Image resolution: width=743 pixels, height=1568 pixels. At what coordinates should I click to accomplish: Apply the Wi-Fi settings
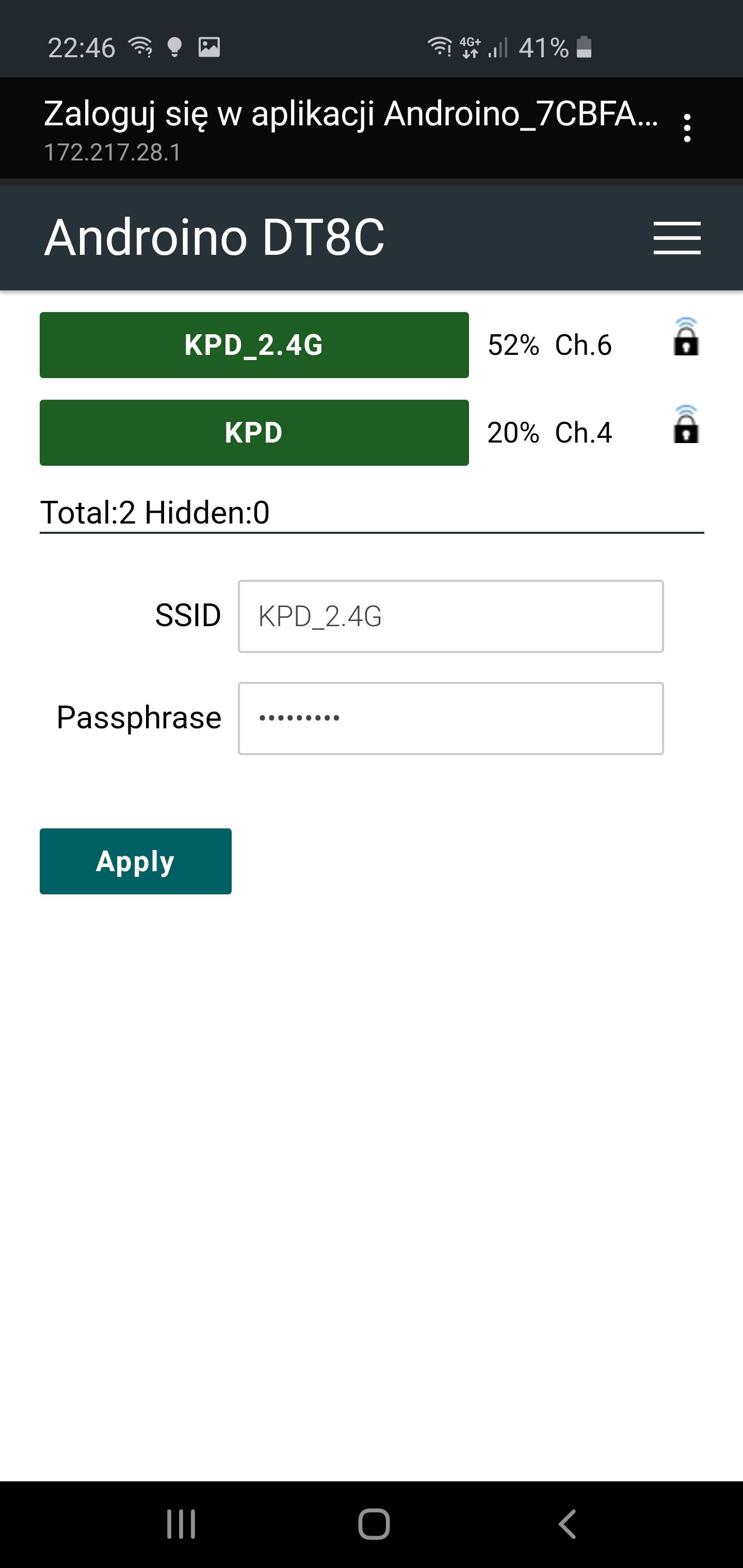click(x=135, y=861)
